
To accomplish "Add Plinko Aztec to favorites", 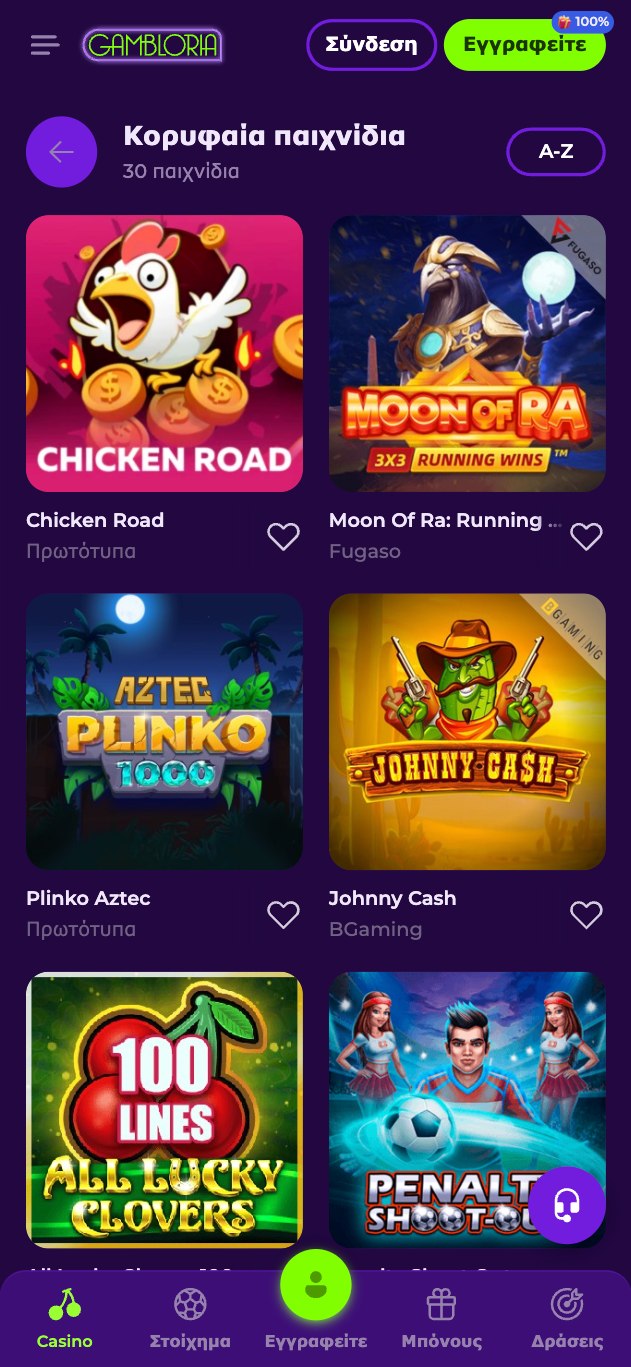I will tap(283, 914).
